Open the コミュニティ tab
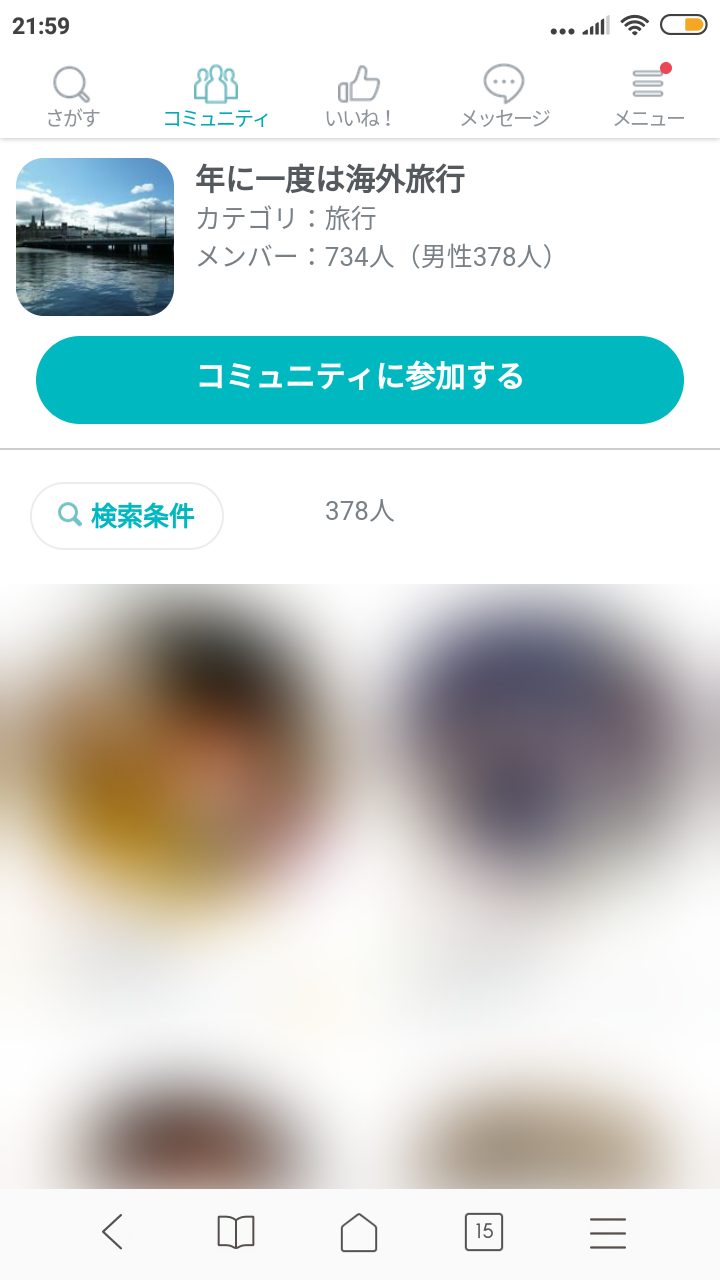 pyautogui.click(x=216, y=97)
